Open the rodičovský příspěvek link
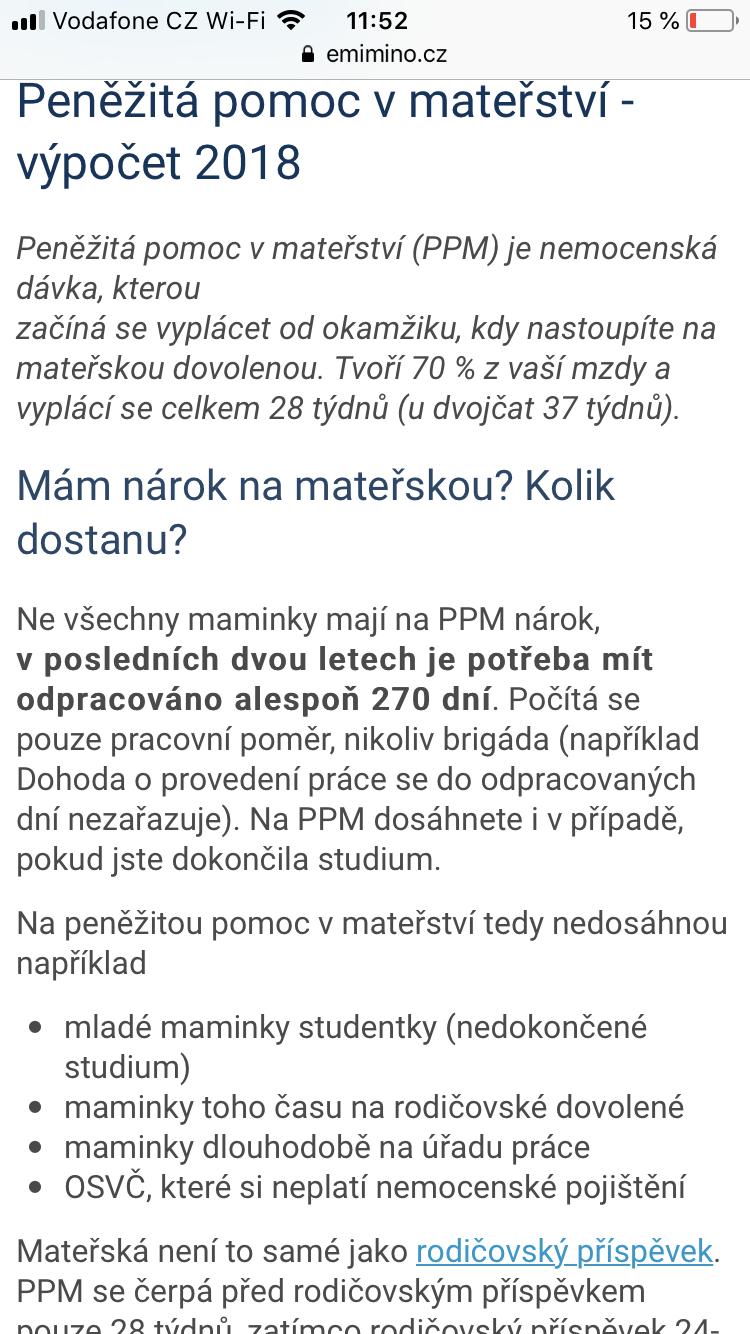This screenshot has height=1334, width=750. tap(564, 1251)
